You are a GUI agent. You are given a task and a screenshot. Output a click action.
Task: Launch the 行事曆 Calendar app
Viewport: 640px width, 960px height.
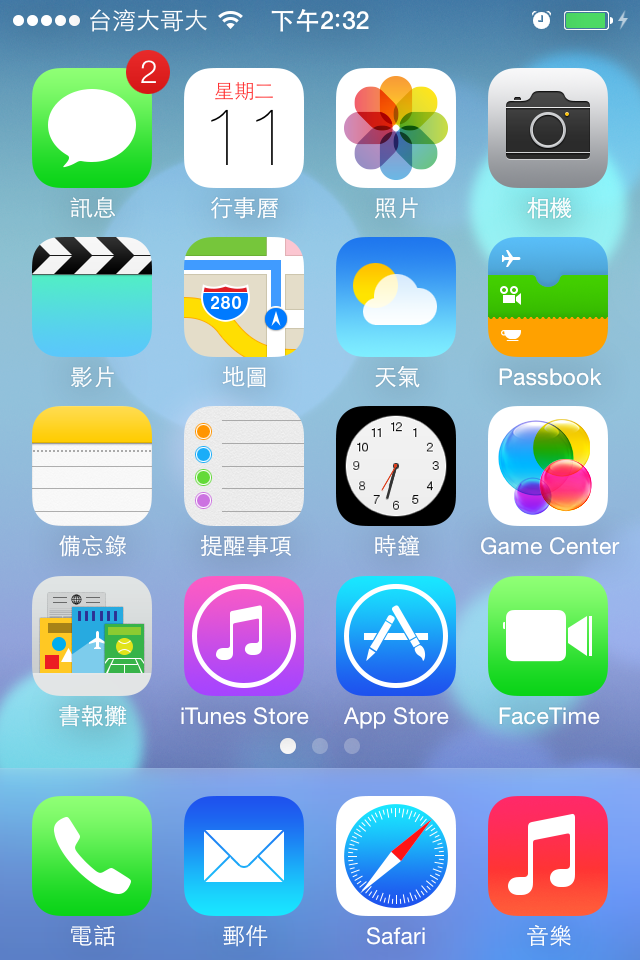(244, 128)
